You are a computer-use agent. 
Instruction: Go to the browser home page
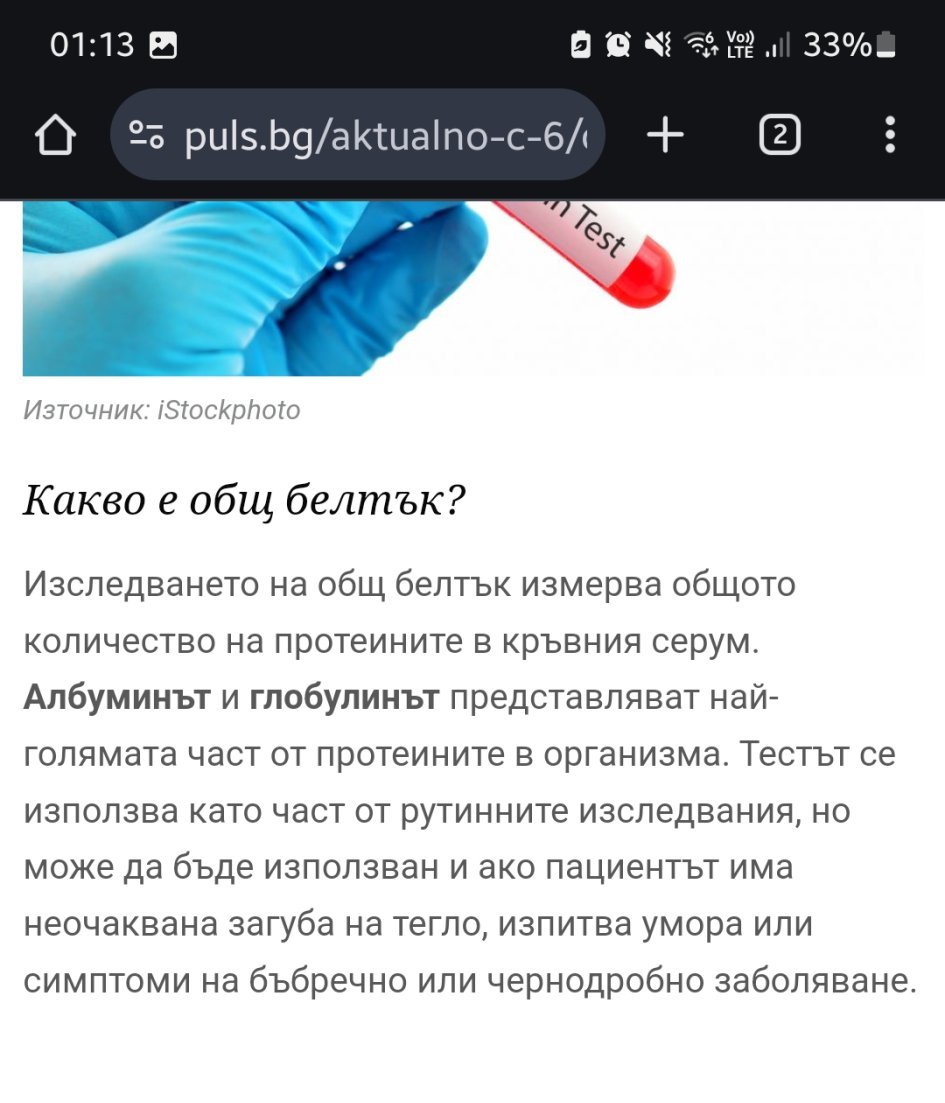tap(55, 135)
